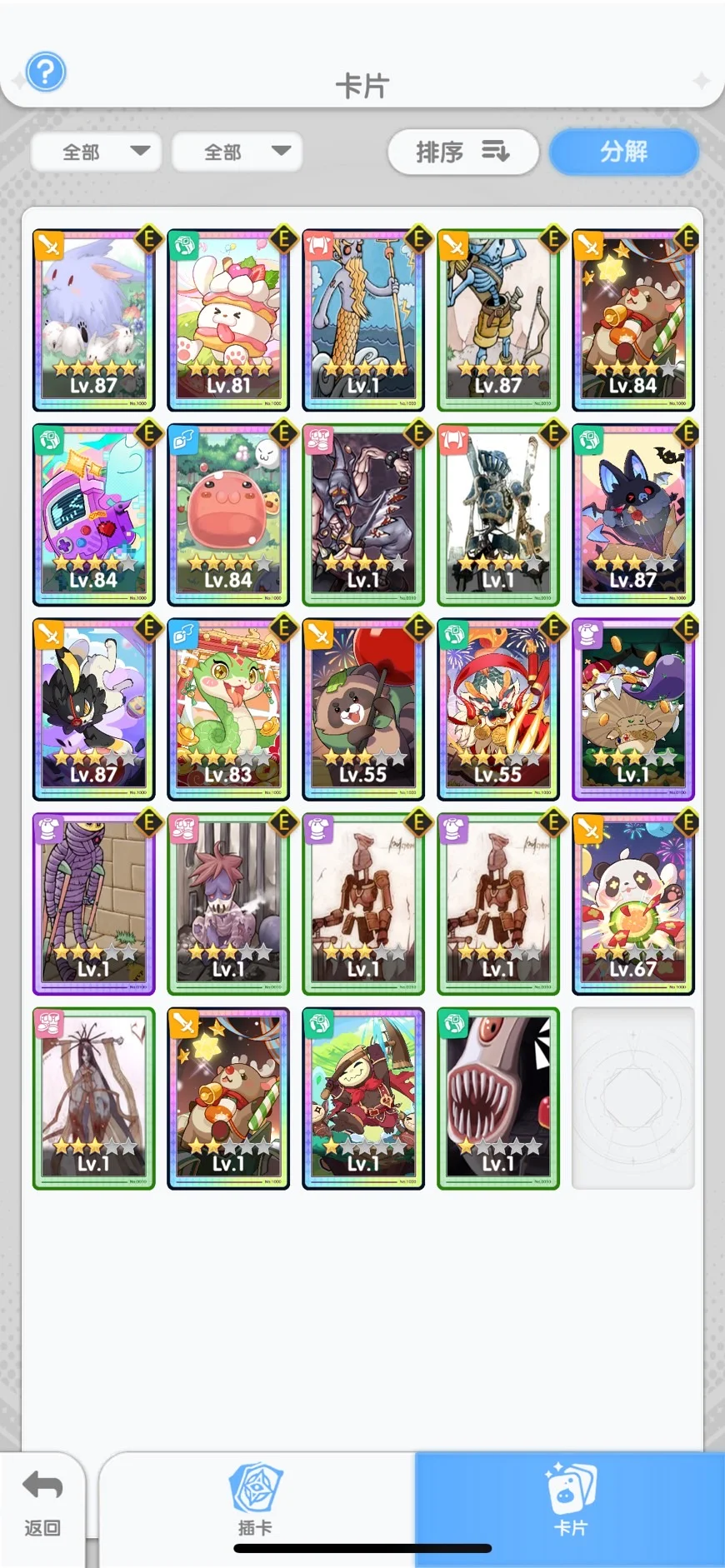Open the Lv.81 strawberry cake bunny card
The image size is (725, 1568).
pos(228,320)
